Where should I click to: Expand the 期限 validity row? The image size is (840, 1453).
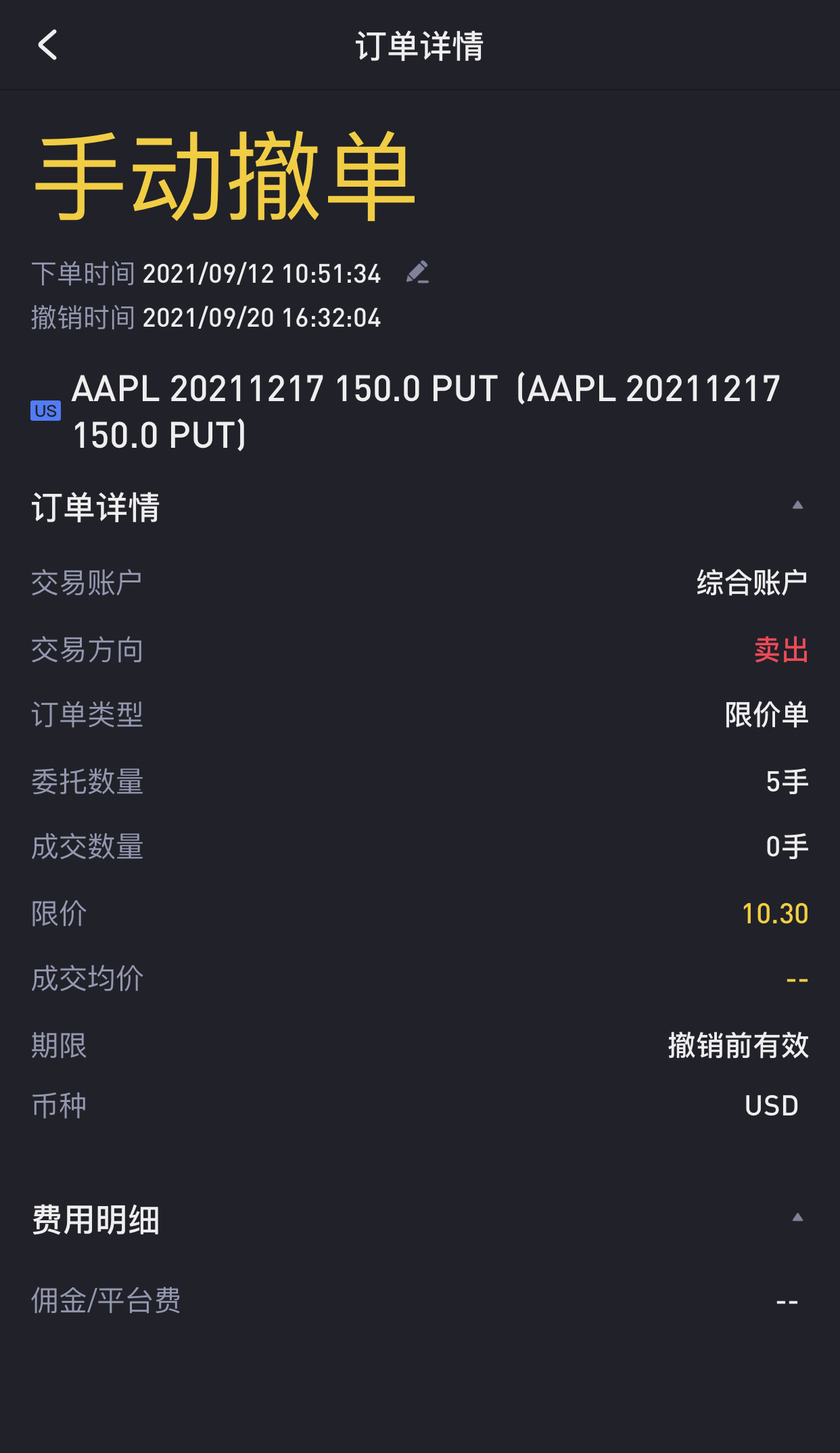coord(419,1045)
